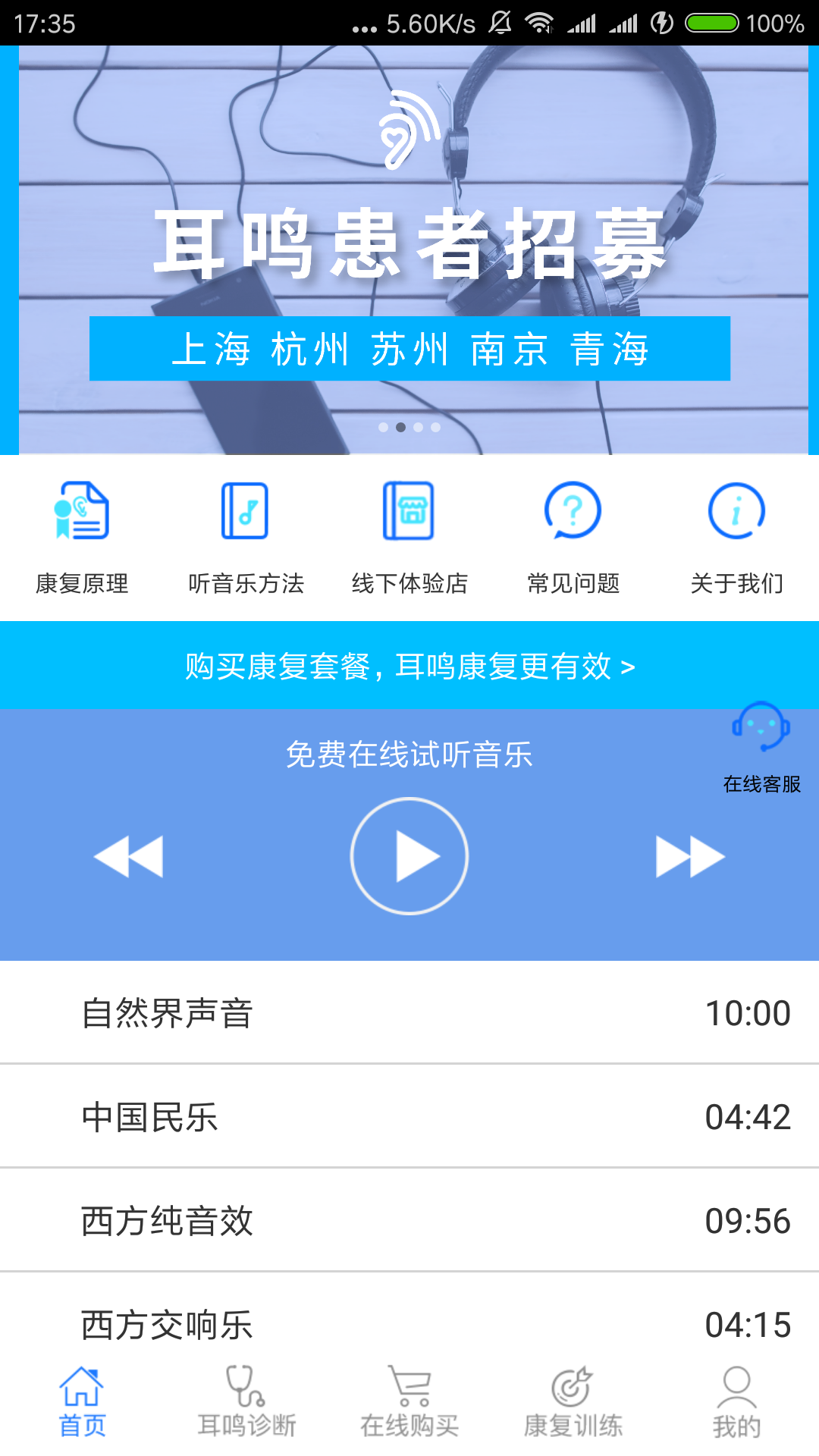819x1456 pixels.
Task: Skip to previous track
Action: [128, 857]
